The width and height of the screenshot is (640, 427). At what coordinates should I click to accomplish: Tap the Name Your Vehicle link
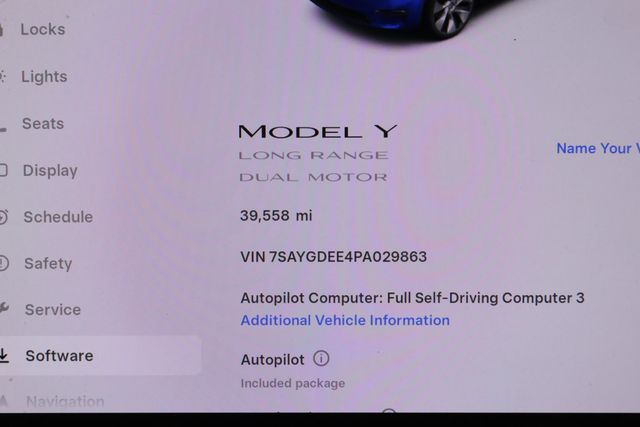click(x=596, y=148)
